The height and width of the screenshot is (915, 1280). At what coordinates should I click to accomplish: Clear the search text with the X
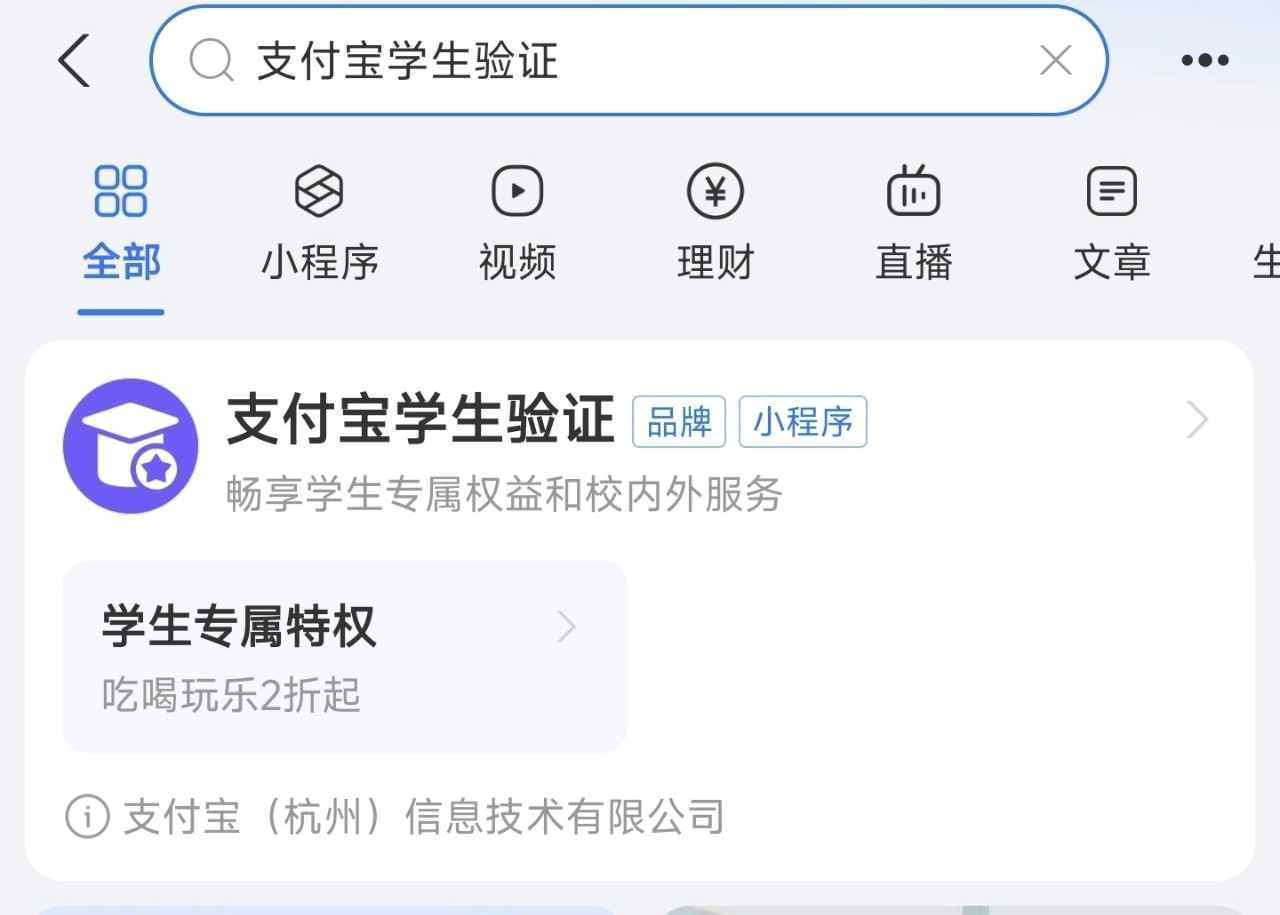(1055, 61)
